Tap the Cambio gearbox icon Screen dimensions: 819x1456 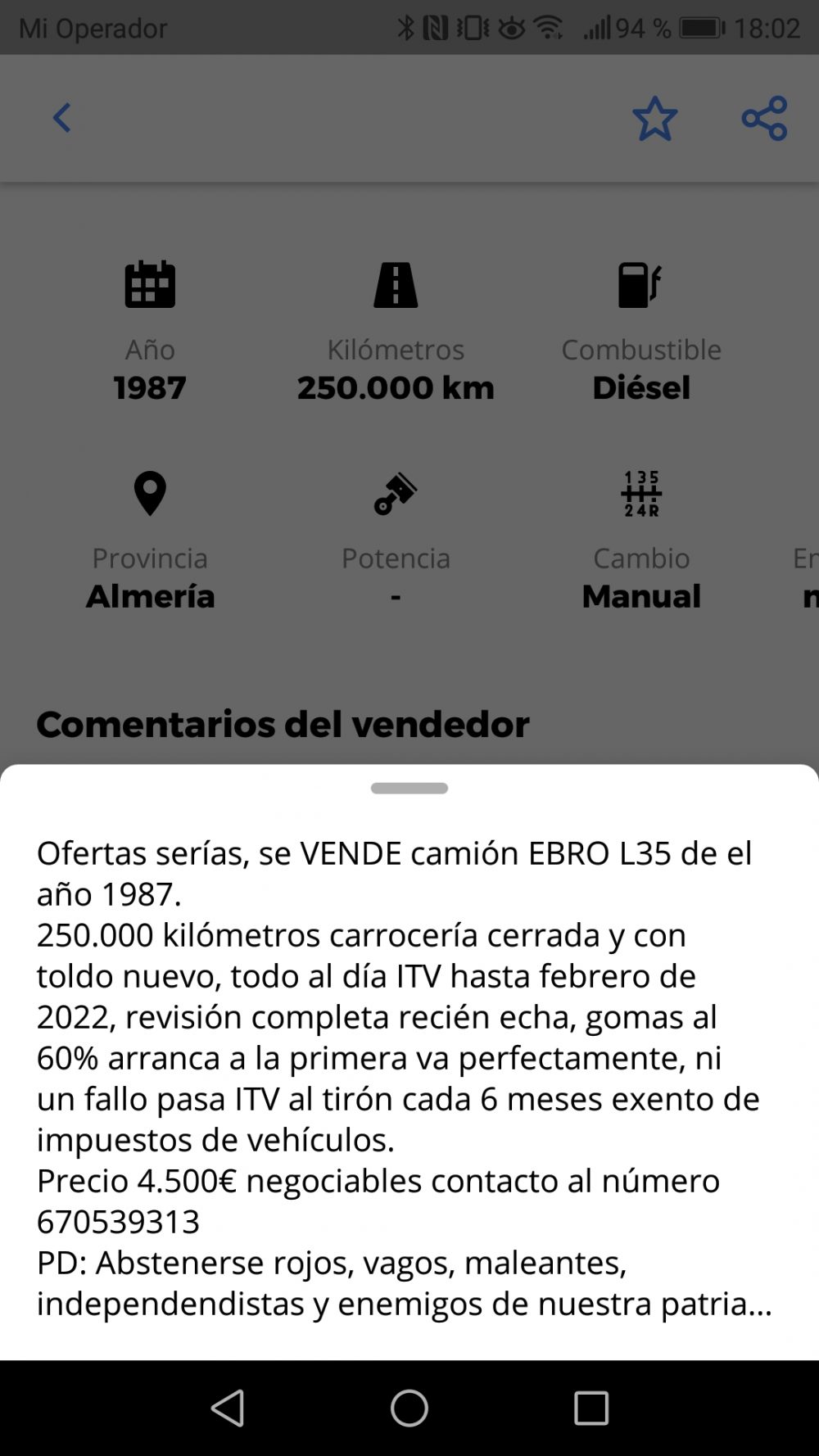642,492
